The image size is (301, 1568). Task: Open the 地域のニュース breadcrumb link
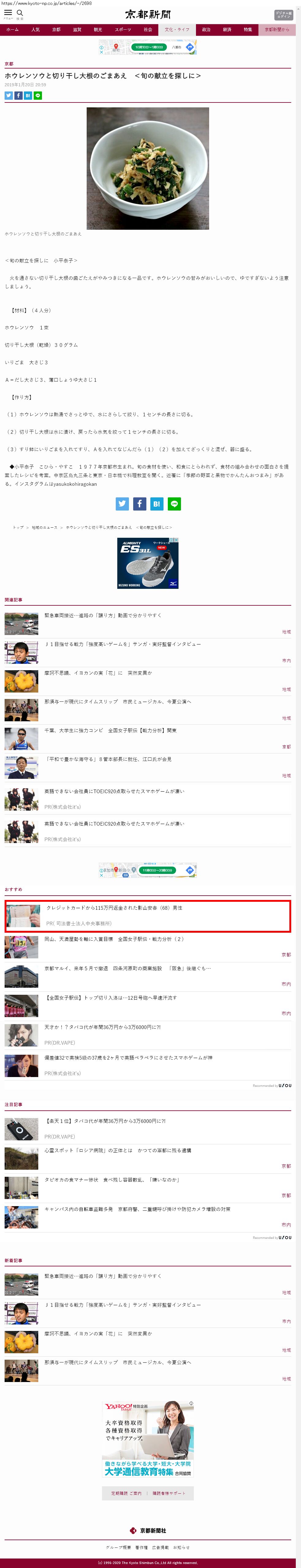(x=44, y=527)
